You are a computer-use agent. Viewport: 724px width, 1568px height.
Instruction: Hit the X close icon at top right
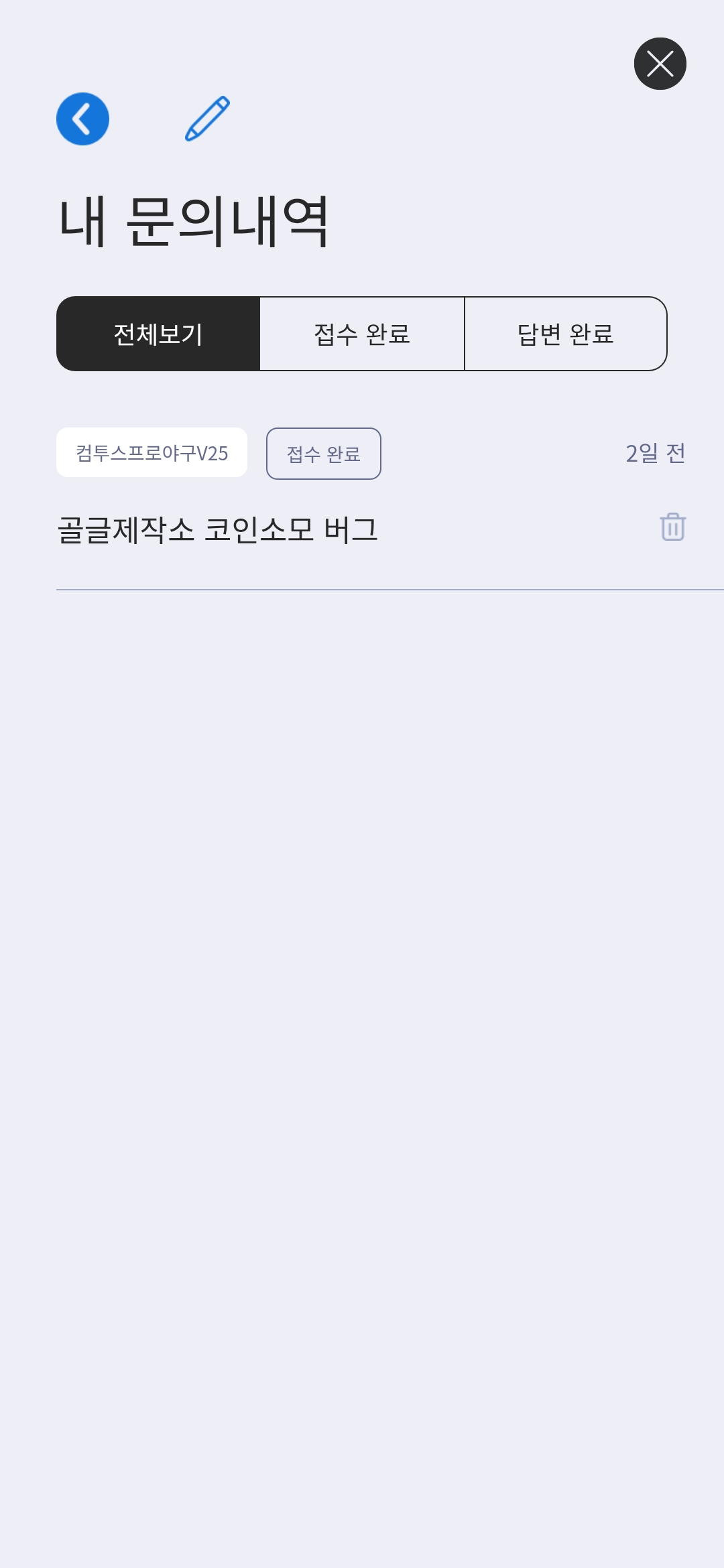click(x=660, y=64)
